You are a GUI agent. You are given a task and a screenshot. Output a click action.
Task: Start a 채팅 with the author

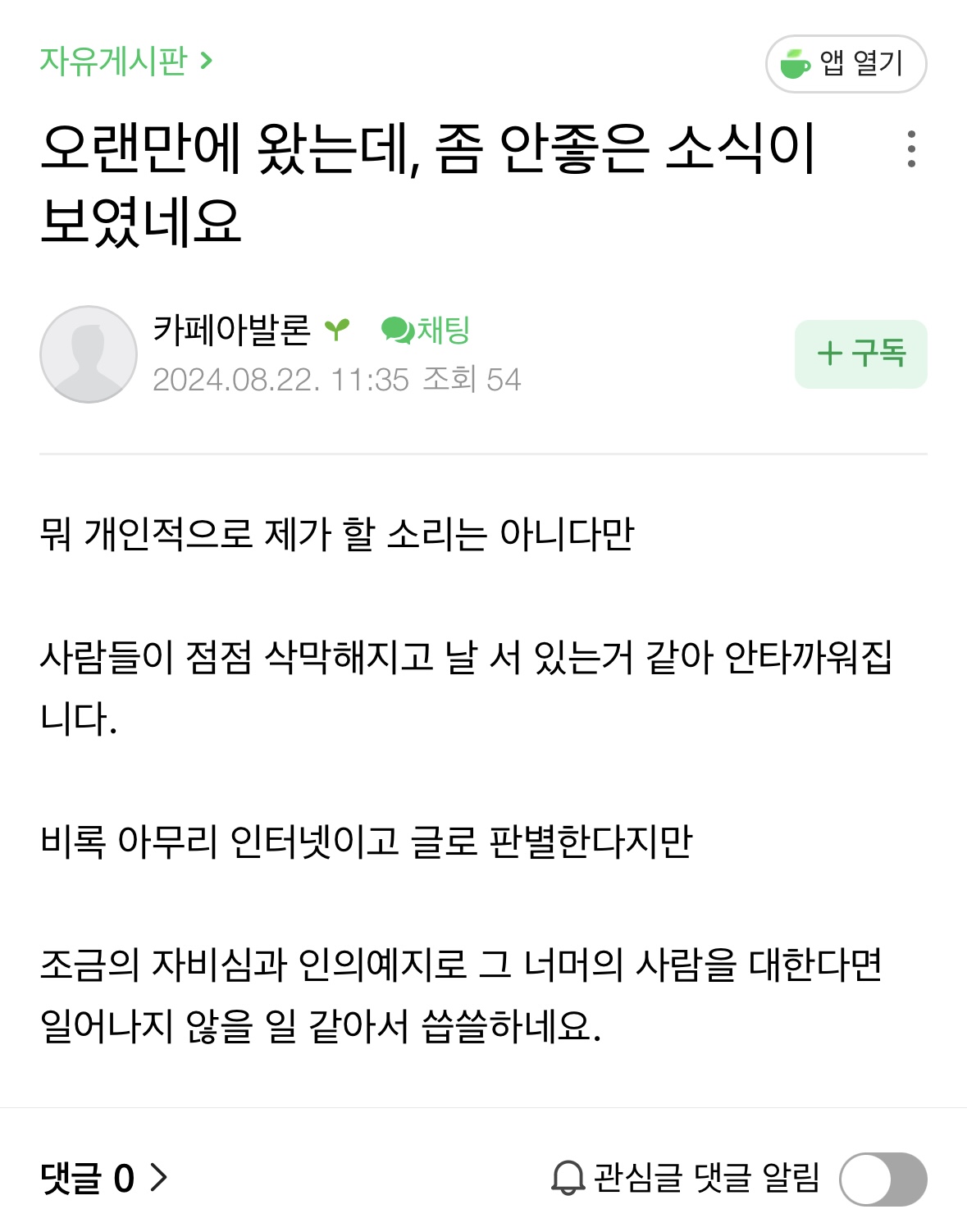coord(426,331)
